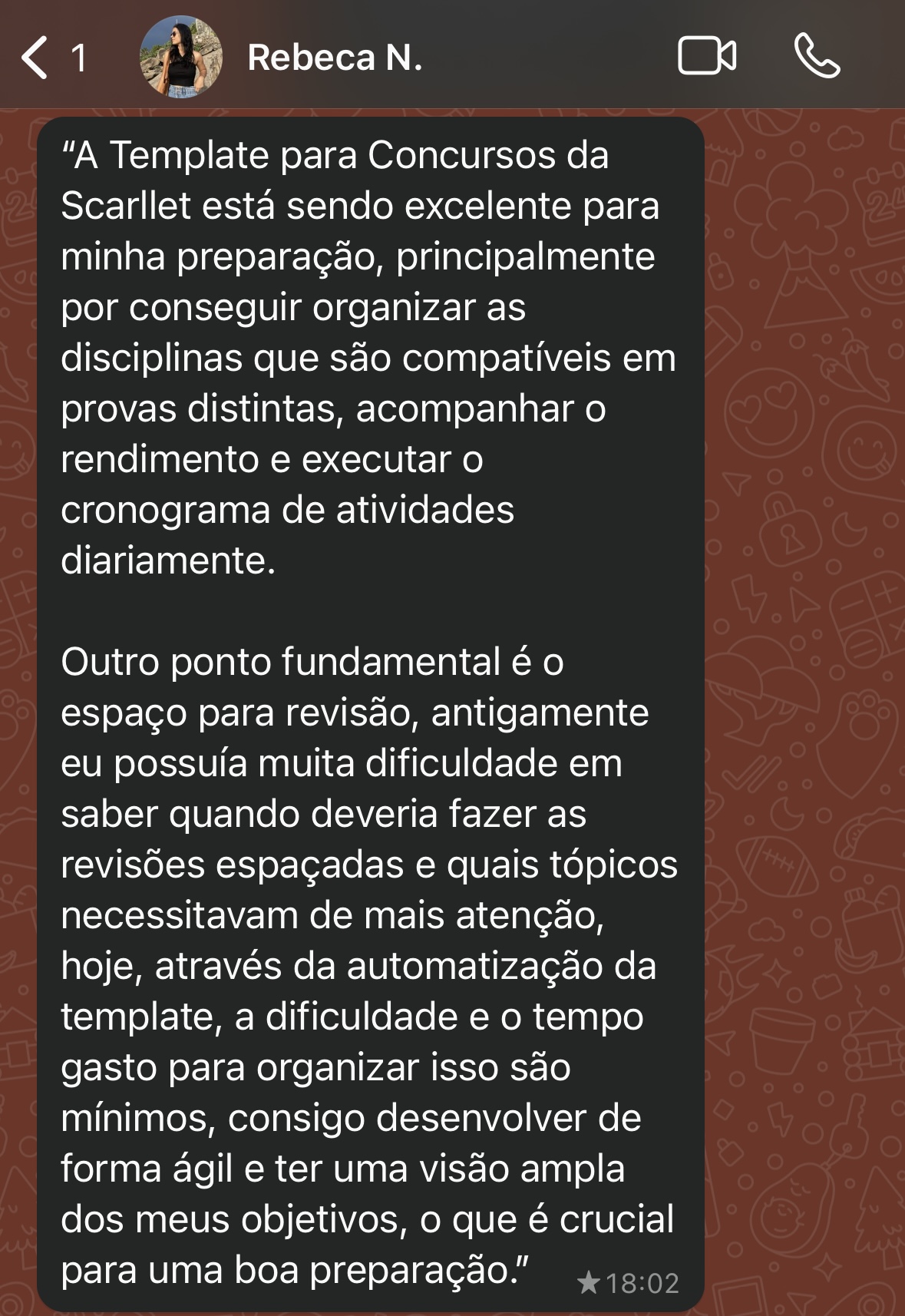Start a voice call with Rebeca N.
This screenshot has height=1316, width=905.
coord(817,56)
